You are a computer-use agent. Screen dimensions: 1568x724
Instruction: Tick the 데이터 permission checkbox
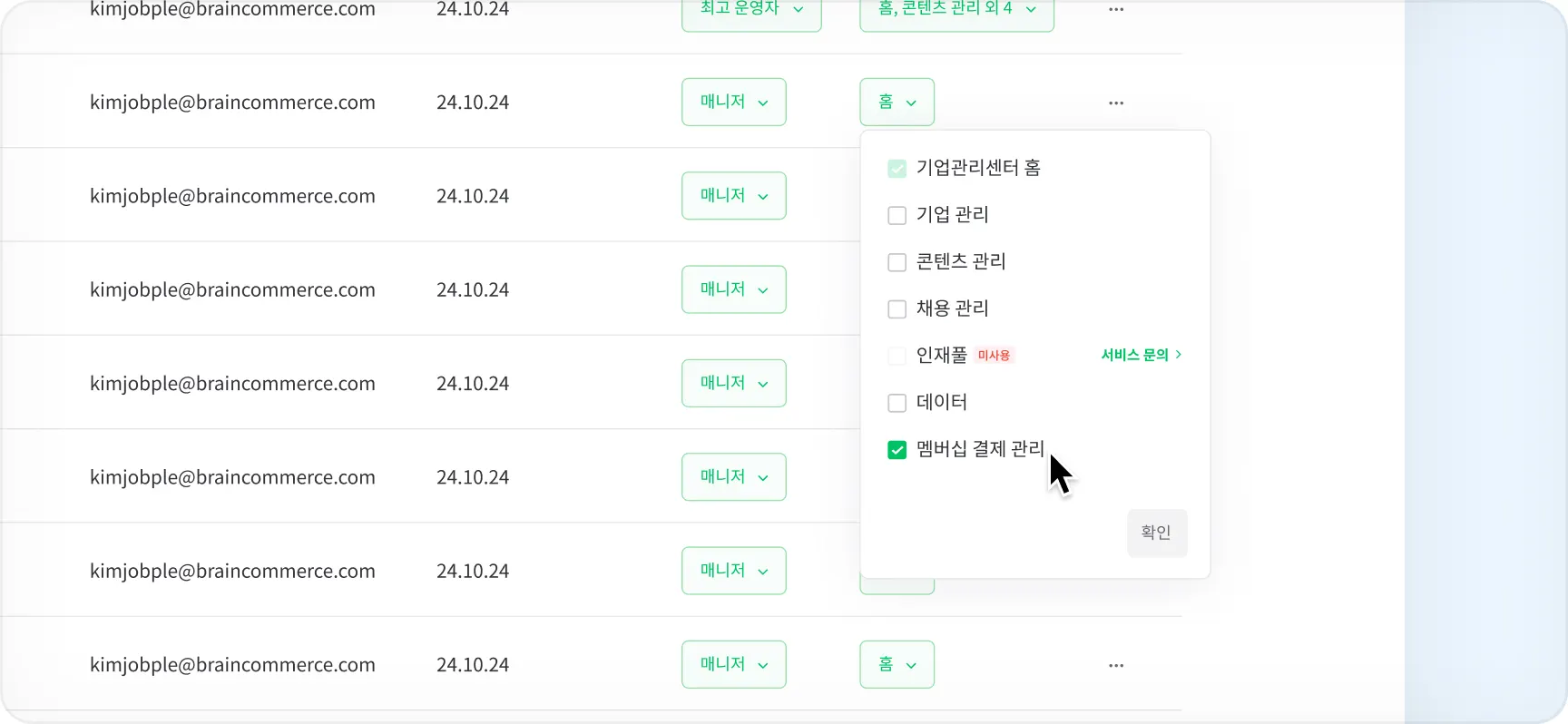click(897, 403)
